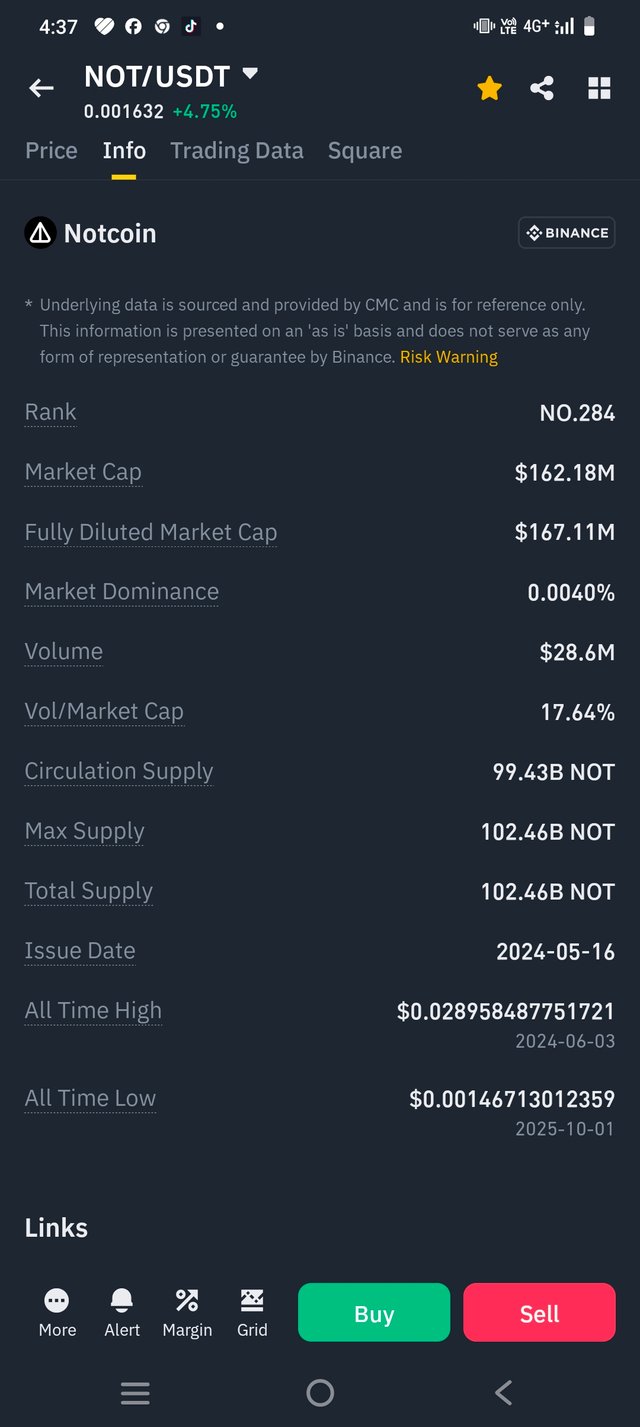
Task: Tap the Sell button
Action: click(x=539, y=1312)
